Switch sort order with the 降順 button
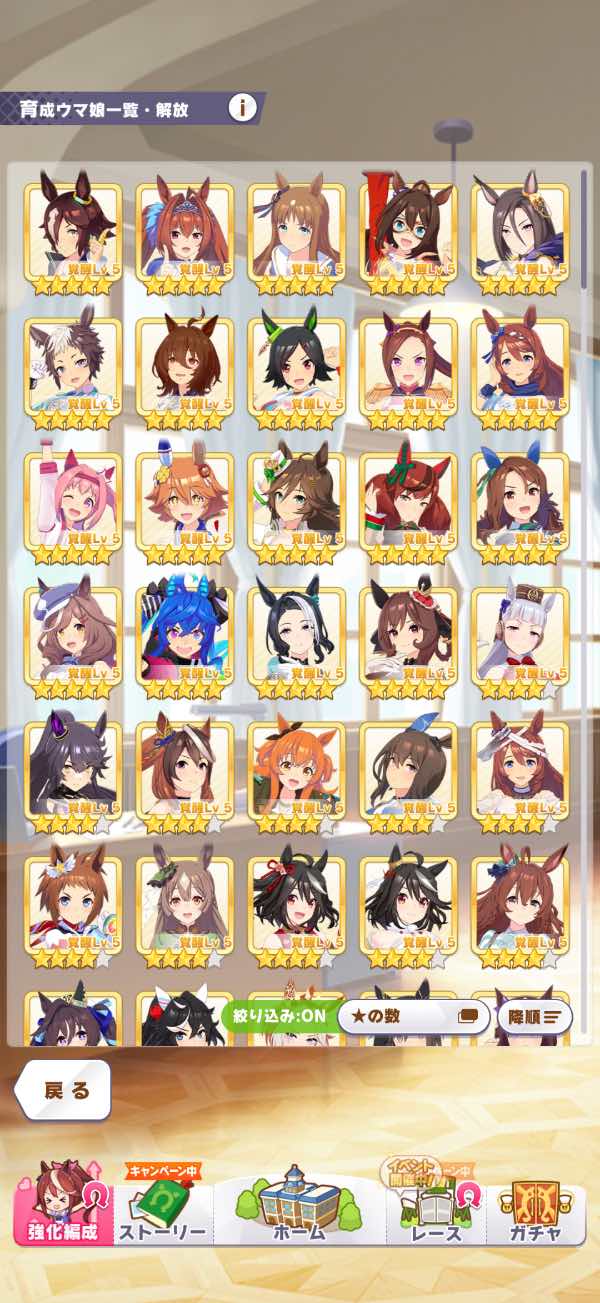This screenshot has height=1303, width=600. tap(534, 1018)
